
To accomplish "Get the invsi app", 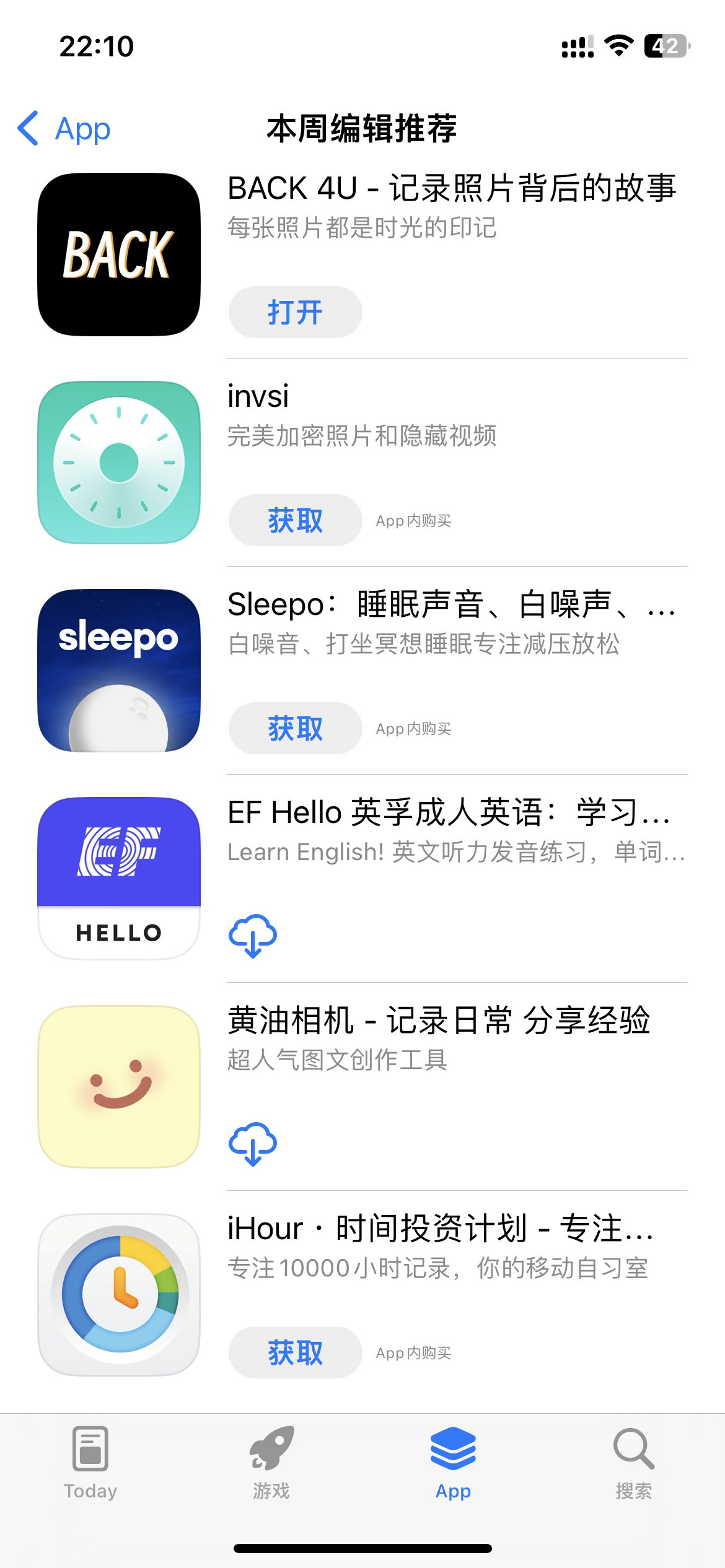I will (295, 520).
